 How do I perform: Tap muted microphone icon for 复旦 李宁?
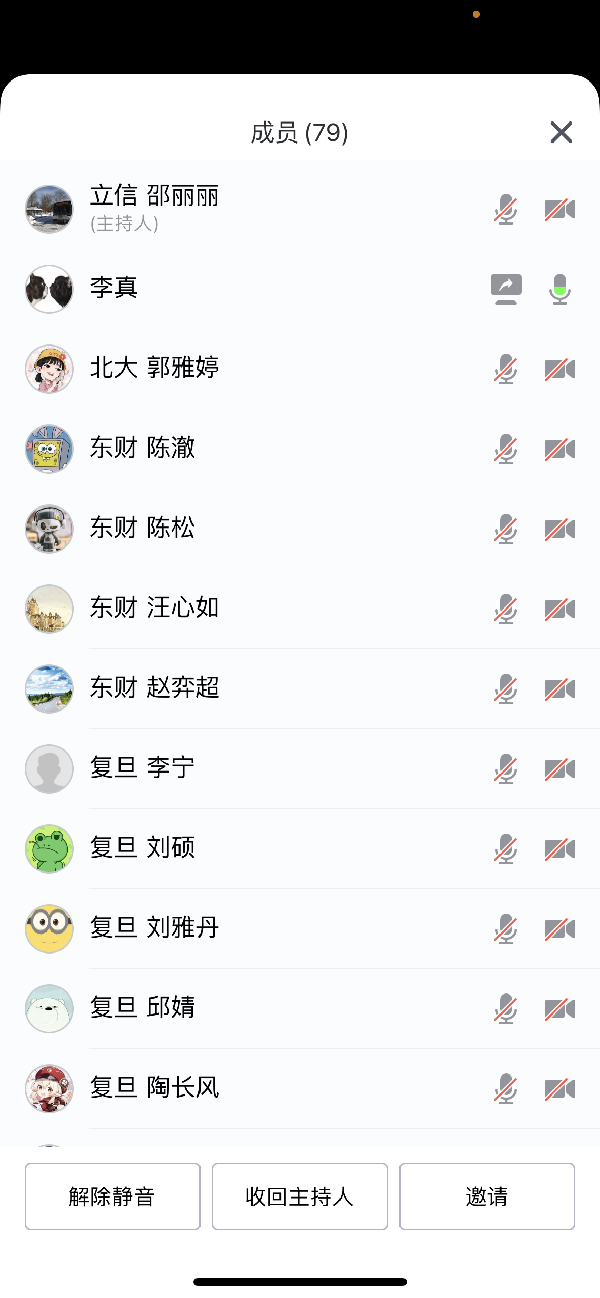tap(506, 769)
